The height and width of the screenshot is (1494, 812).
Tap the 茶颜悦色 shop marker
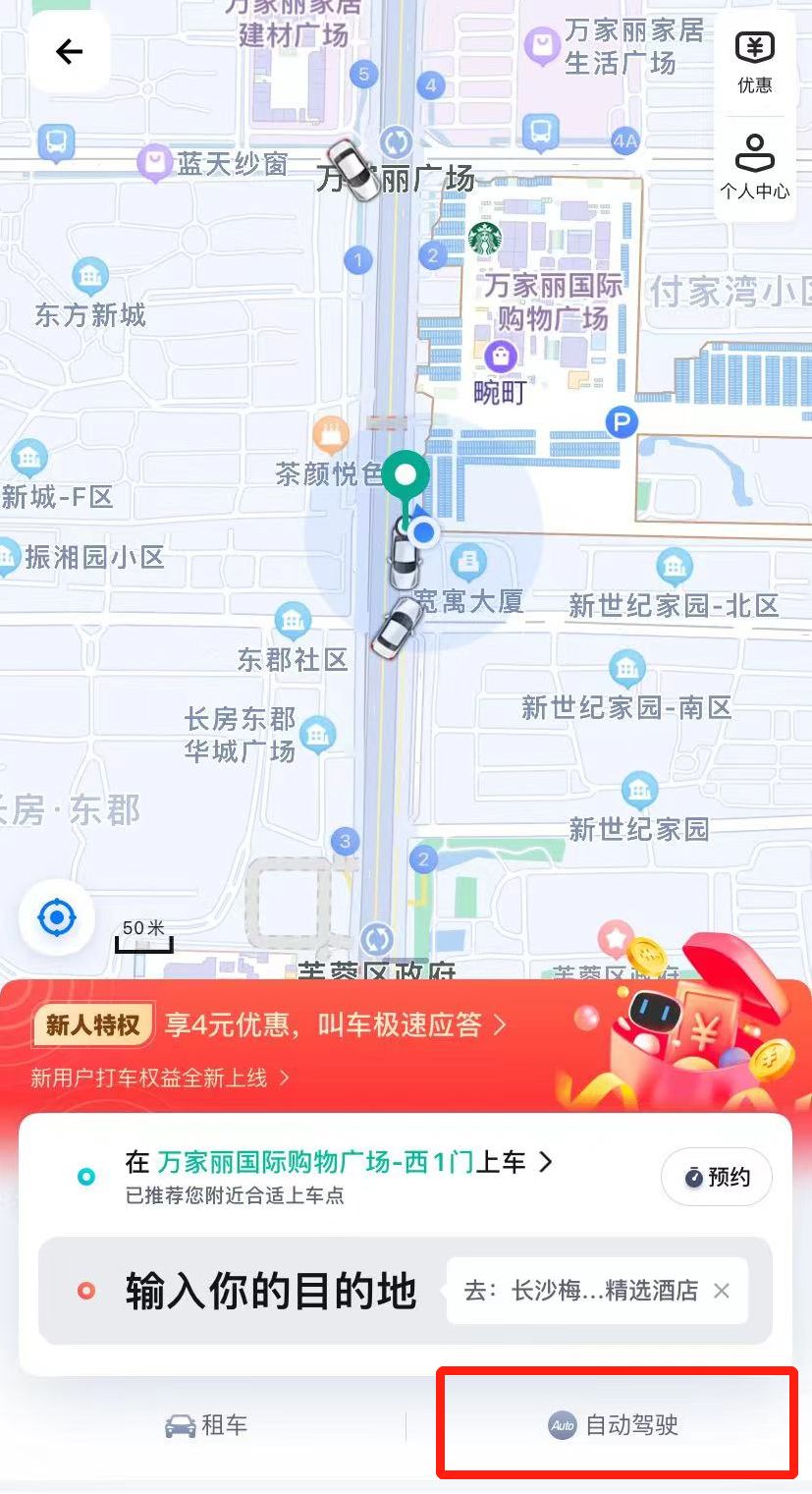(329, 432)
